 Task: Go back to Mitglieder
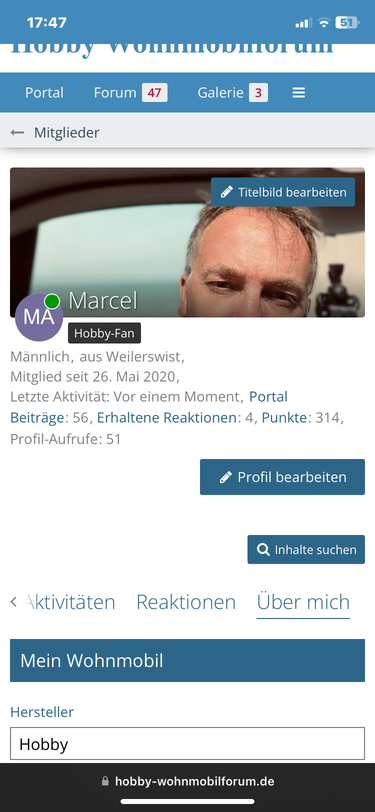[x=55, y=133]
